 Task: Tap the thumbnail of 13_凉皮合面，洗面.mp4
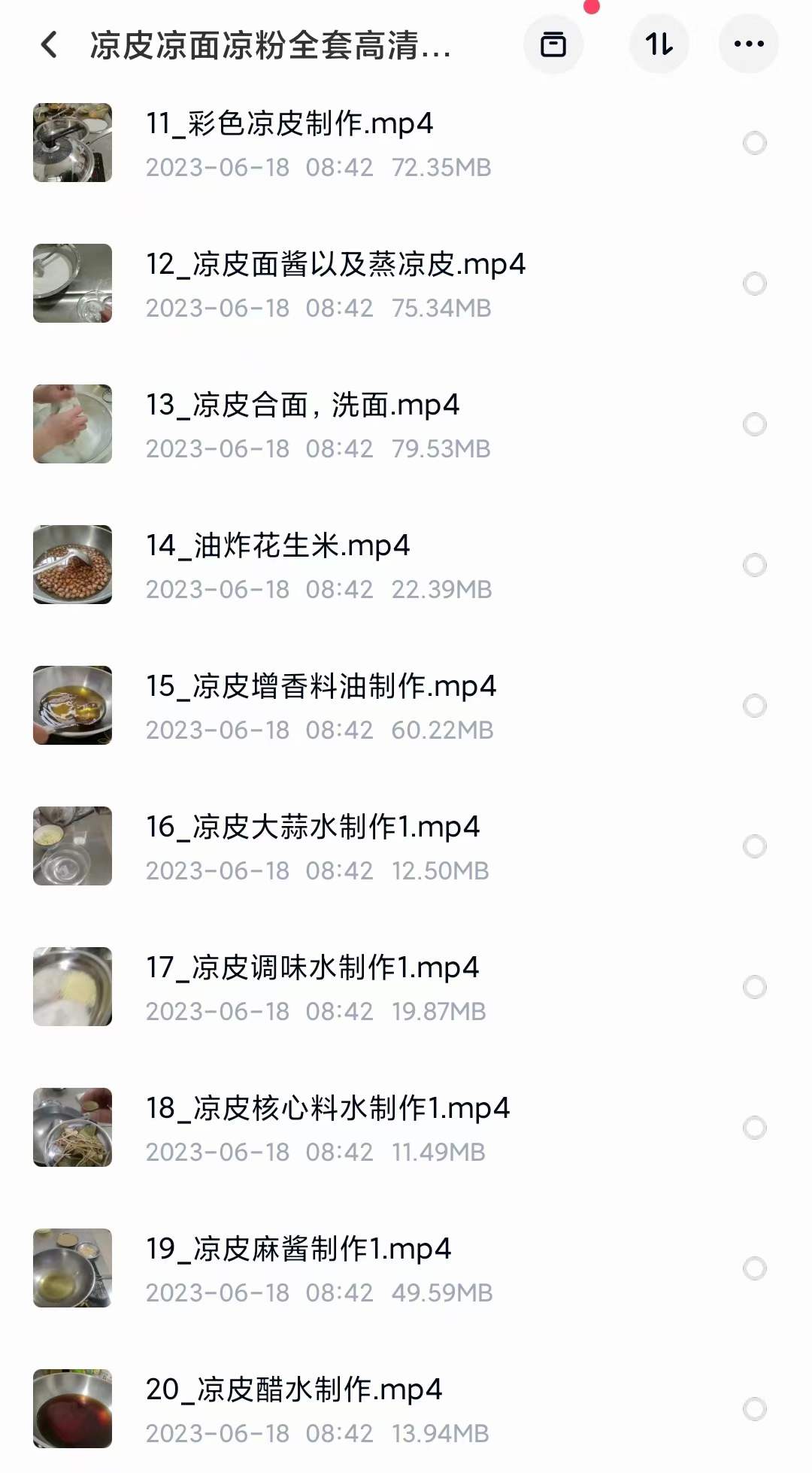click(x=72, y=424)
